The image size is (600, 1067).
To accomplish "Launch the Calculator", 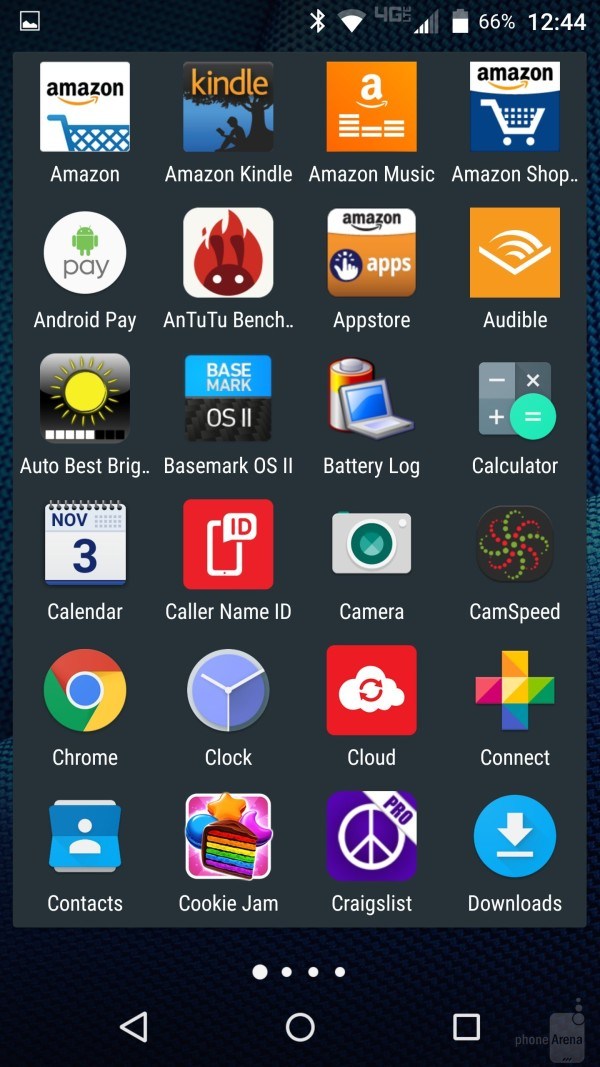I will [x=515, y=400].
